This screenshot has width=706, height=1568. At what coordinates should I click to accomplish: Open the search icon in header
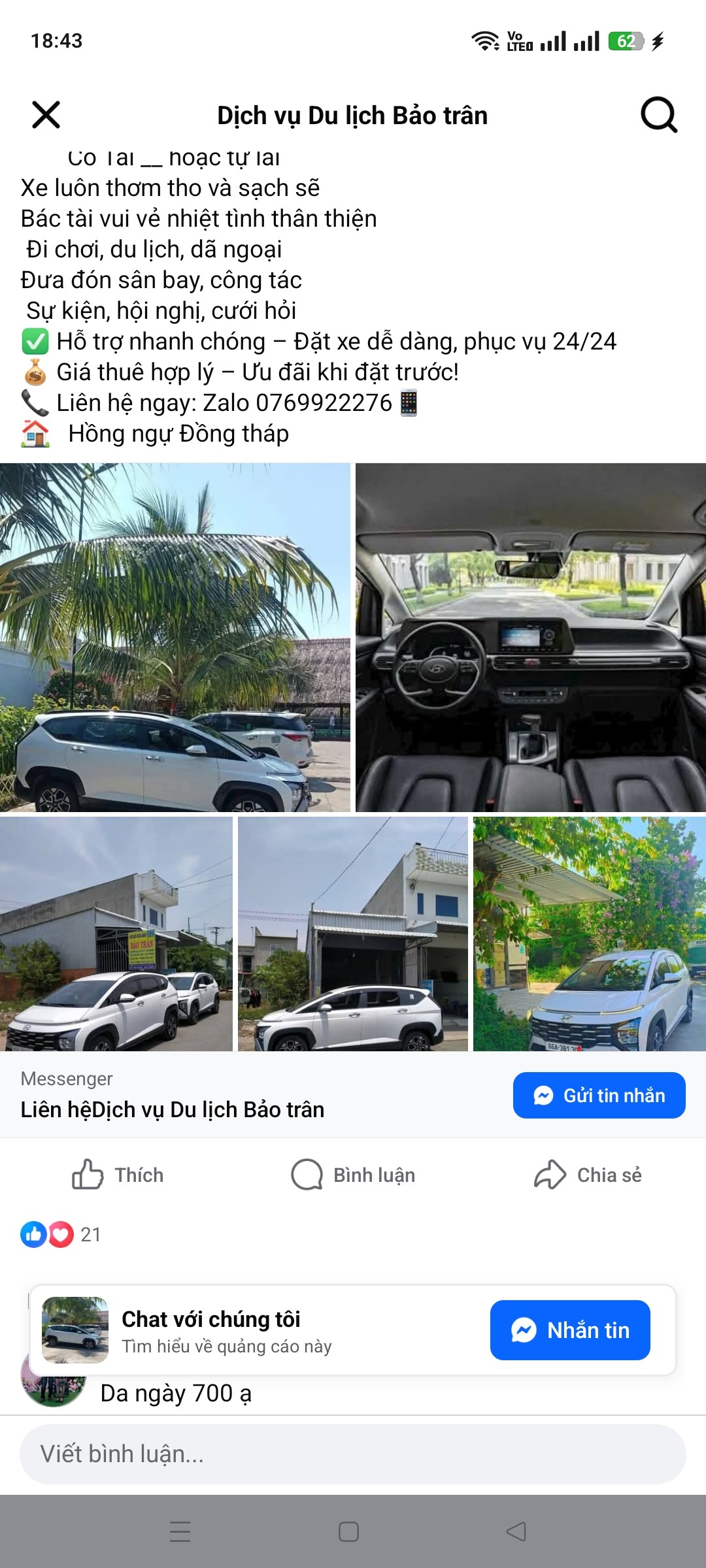[x=658, y=115]
